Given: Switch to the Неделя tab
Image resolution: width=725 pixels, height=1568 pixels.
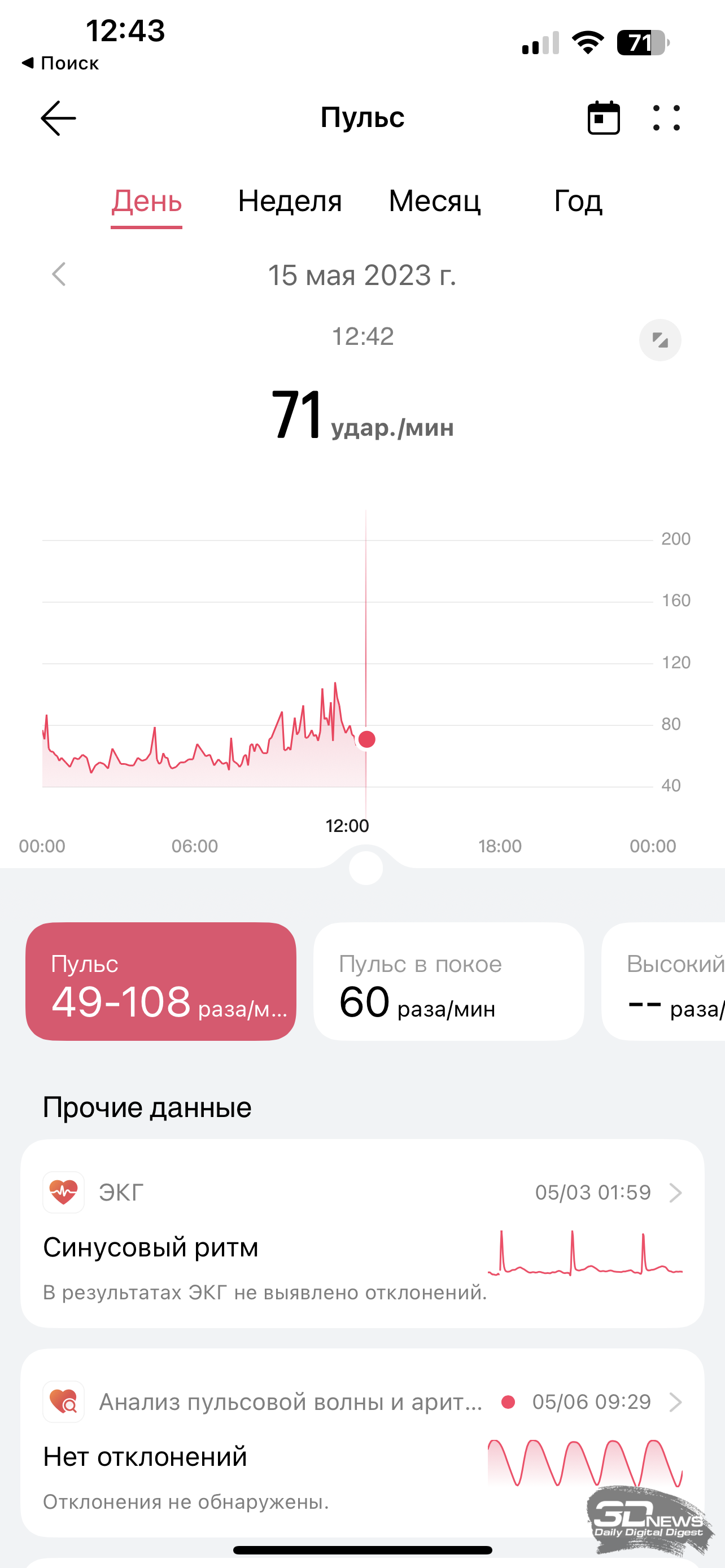Looking at the screenshot, I should (290, 201).
